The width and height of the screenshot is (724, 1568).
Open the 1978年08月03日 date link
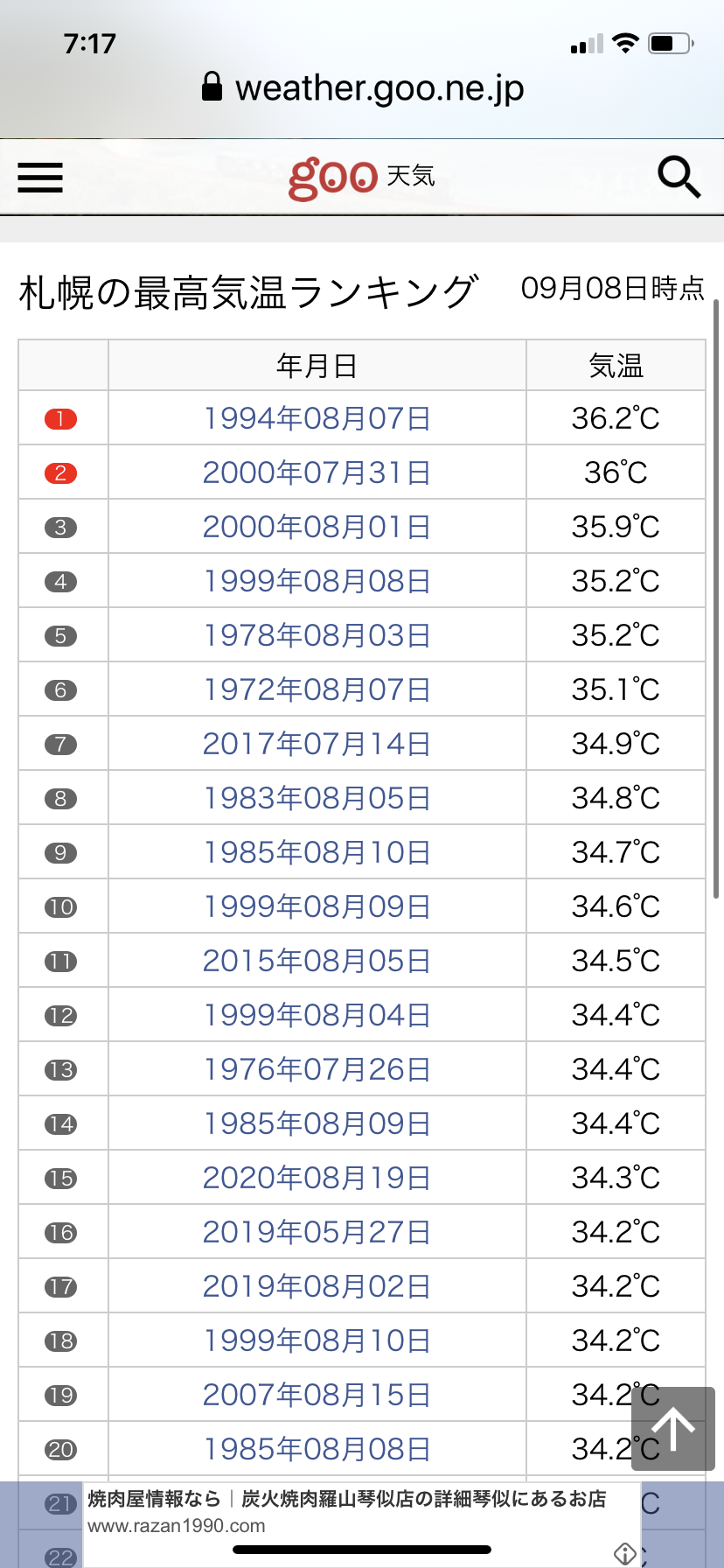click(x=317, y=635)
